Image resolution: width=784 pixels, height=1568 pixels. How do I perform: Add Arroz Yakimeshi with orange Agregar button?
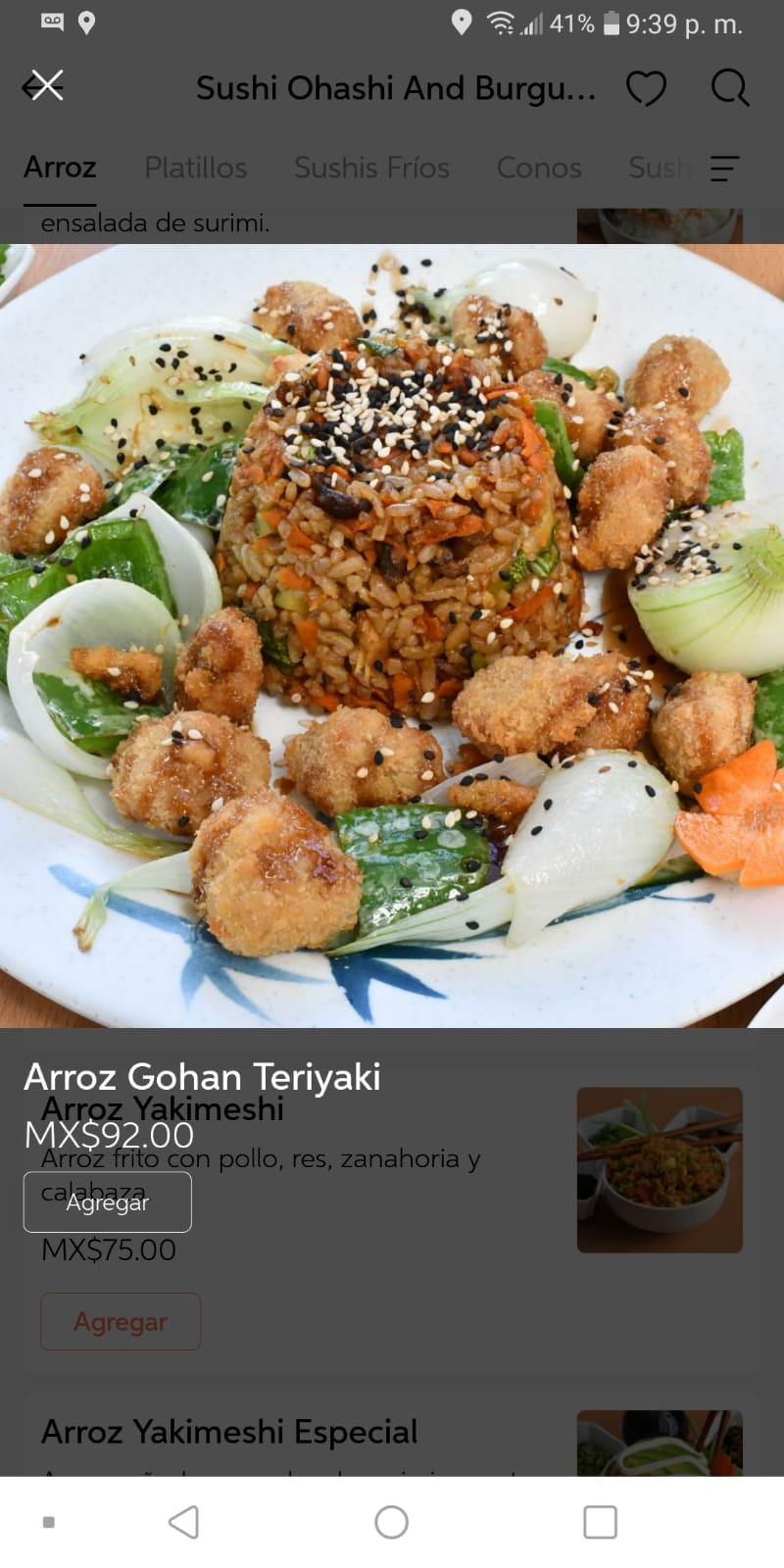click(121, 1322)
